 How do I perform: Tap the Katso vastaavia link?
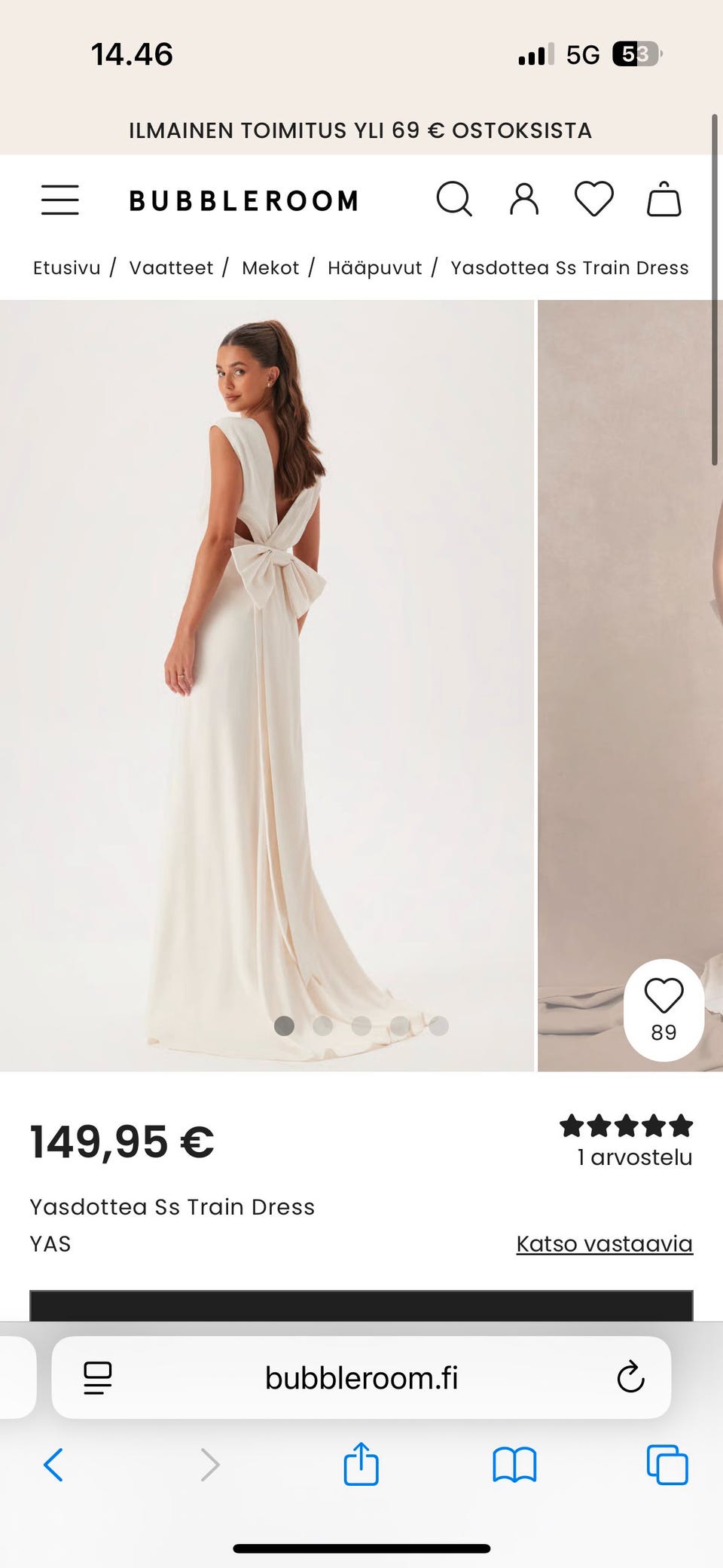[x=604, y=1244]
